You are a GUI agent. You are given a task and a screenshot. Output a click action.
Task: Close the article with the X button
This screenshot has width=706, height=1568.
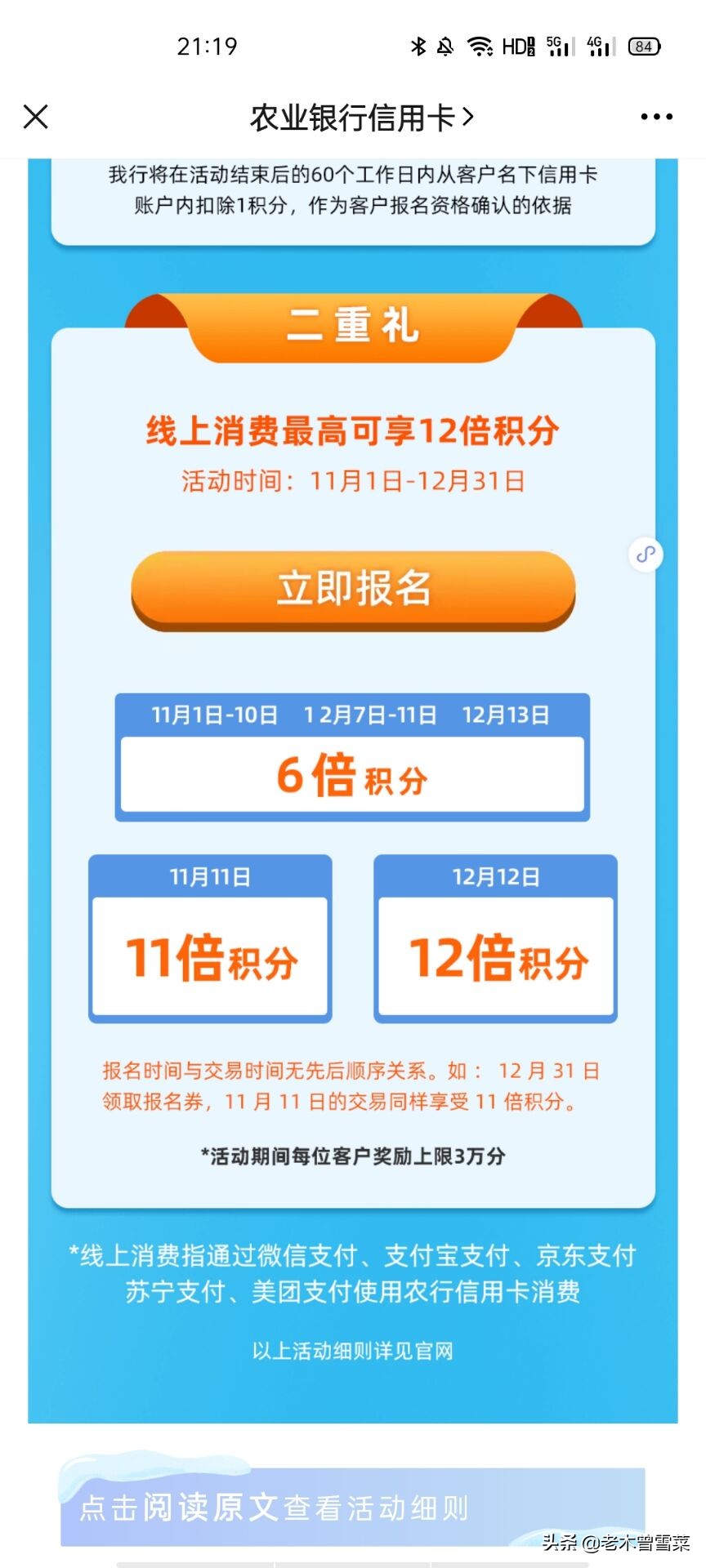(36, 117)
